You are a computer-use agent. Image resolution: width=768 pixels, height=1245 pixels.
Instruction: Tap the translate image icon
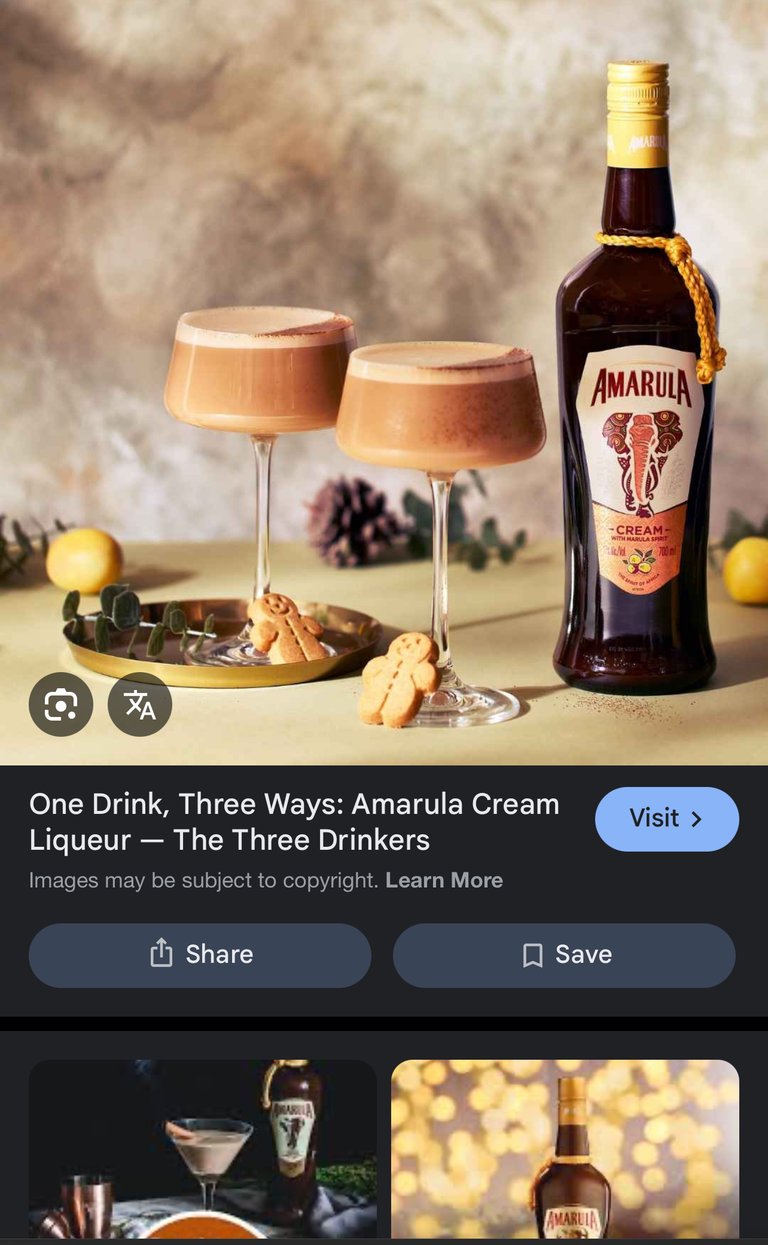pyautogui.click(x=140, y=705)
